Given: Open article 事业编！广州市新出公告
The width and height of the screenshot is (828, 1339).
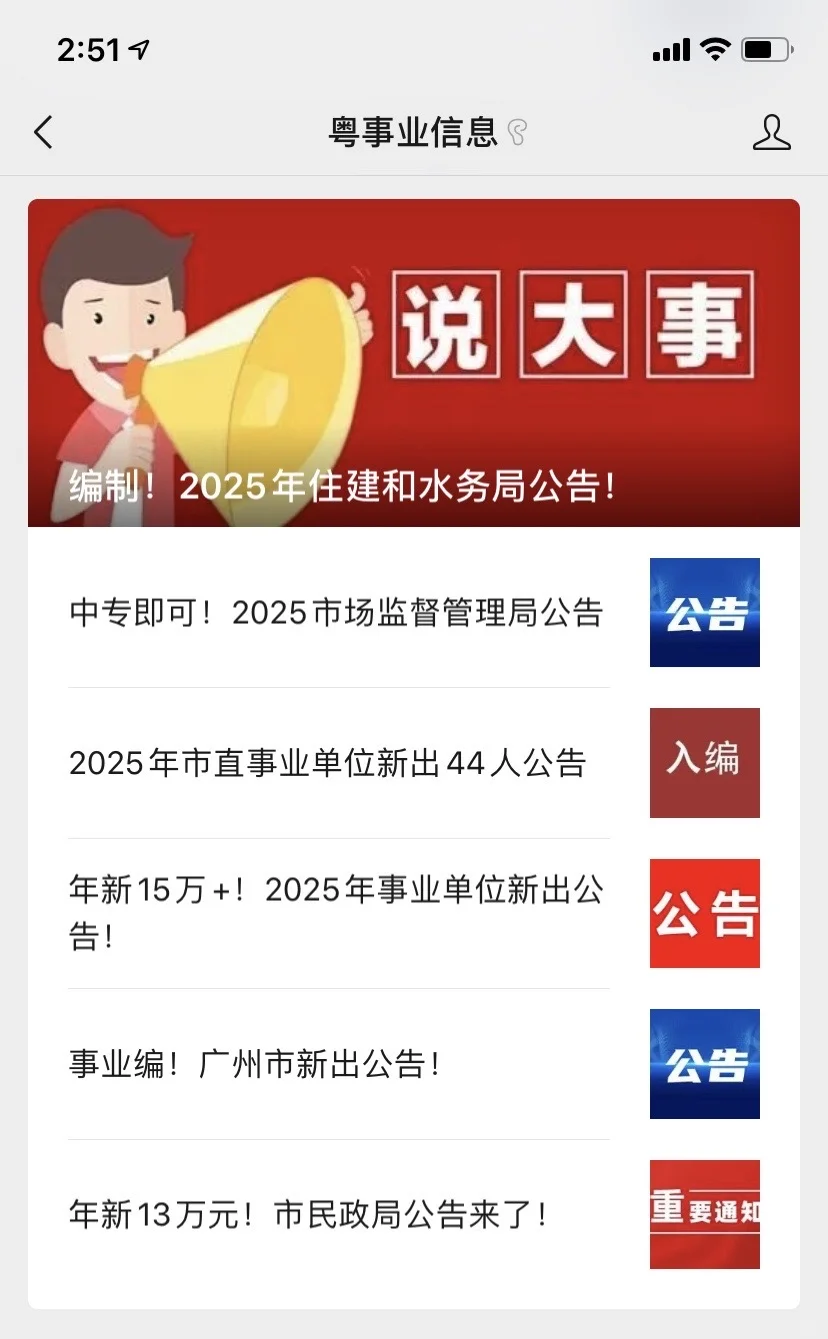Looking at the screenshot, I should [x=414, y=1064].
